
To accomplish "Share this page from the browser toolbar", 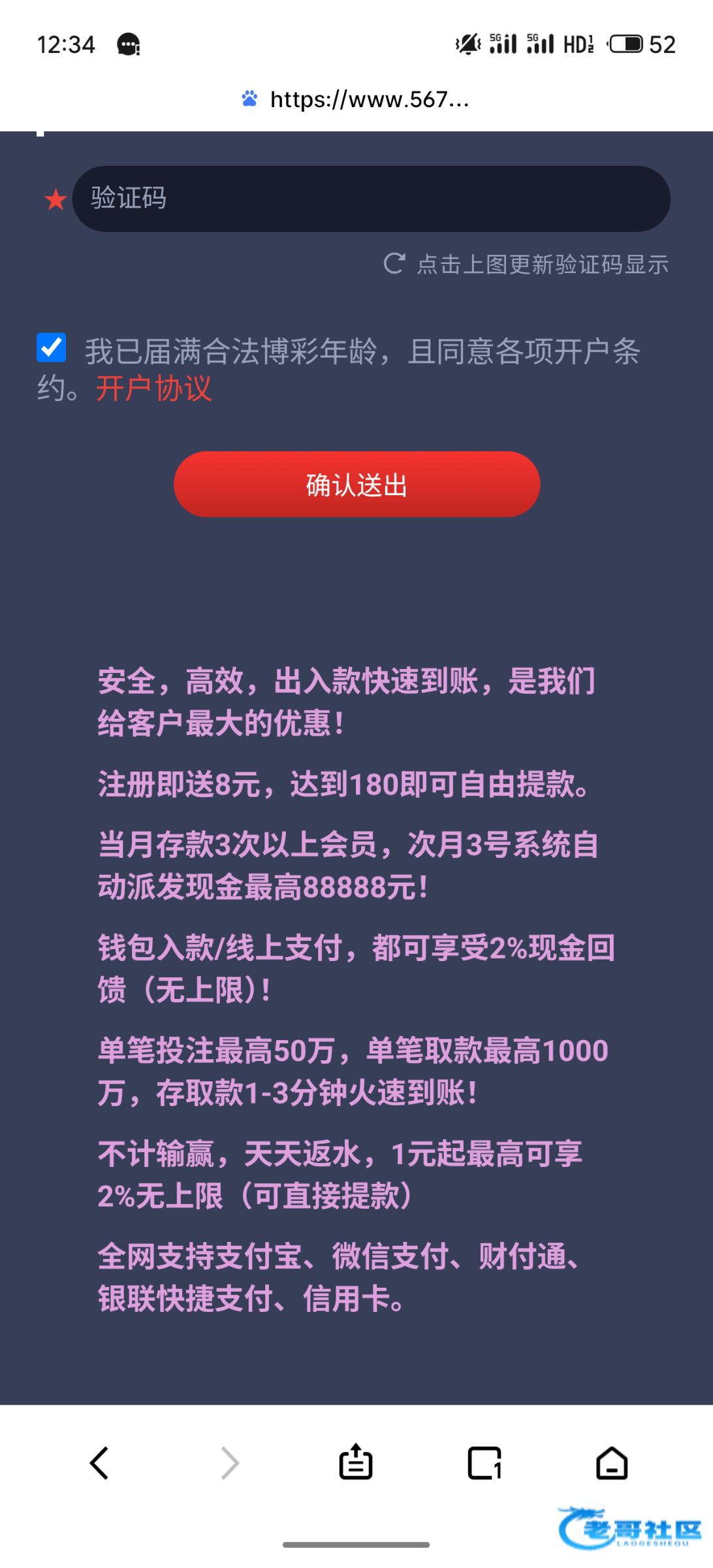I will click(x=356, y=1462).
